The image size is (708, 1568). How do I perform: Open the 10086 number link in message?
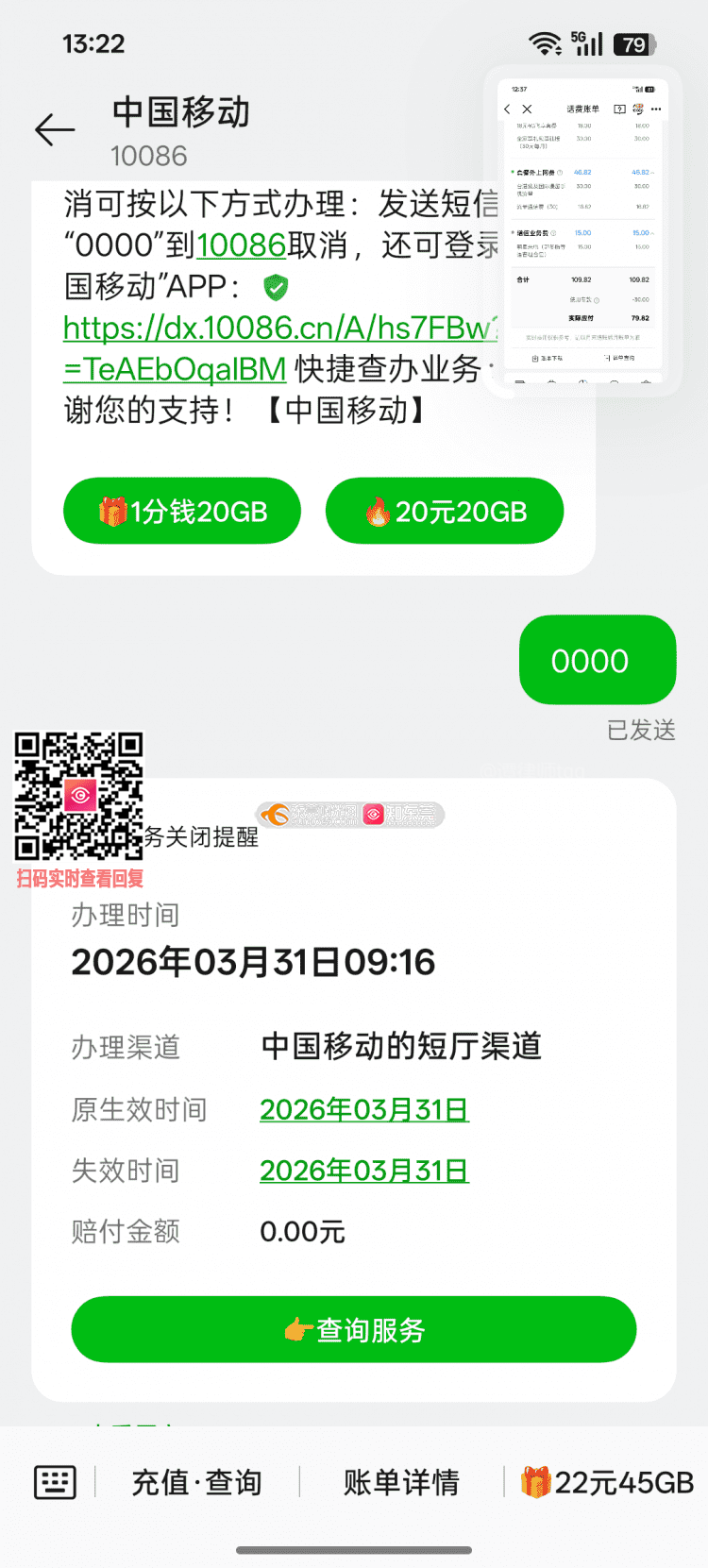pyautogui.click(x=241, y=245)
